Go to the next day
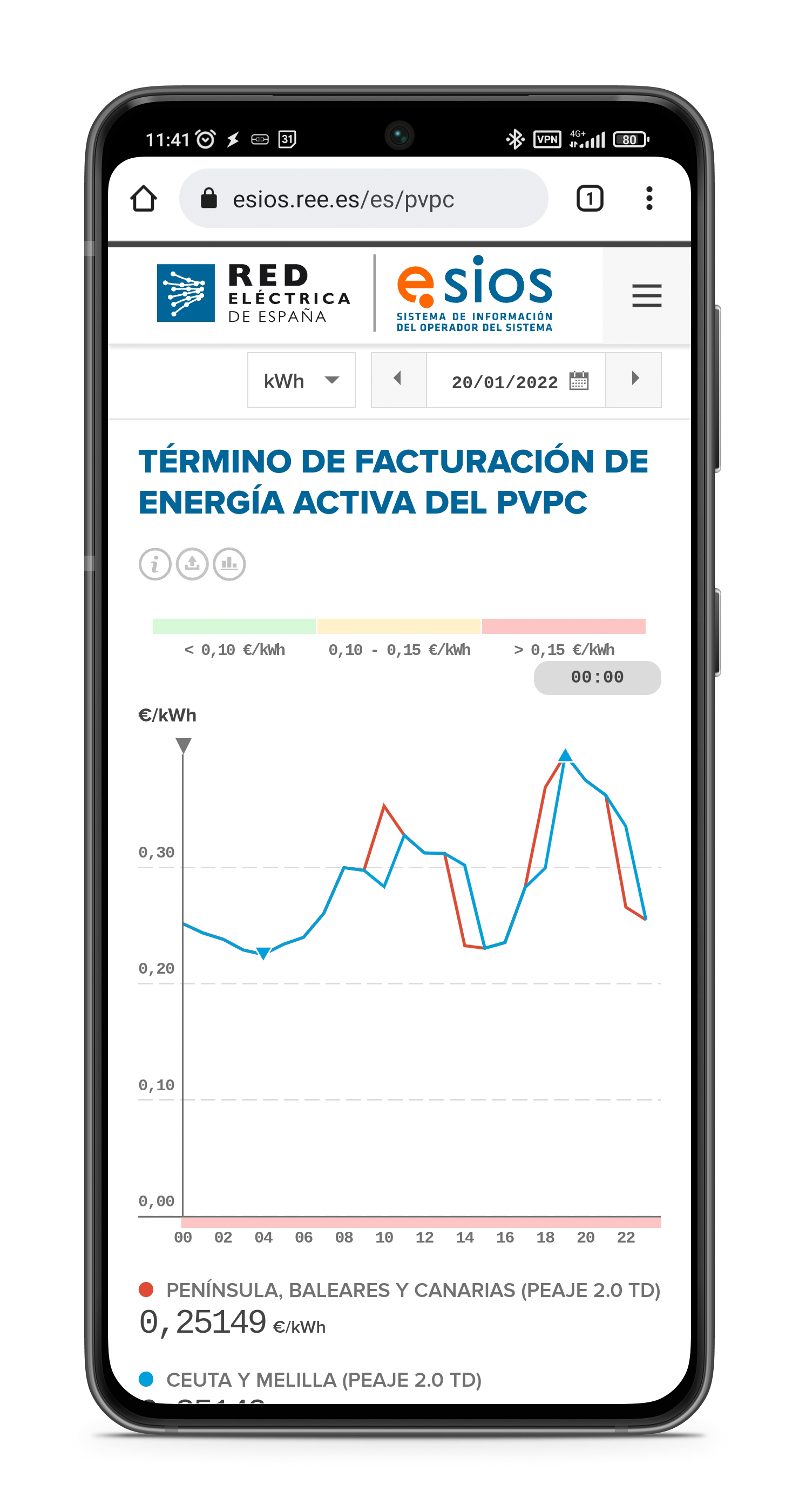The width and height of the screenshot is (799, 1512). 634,379
